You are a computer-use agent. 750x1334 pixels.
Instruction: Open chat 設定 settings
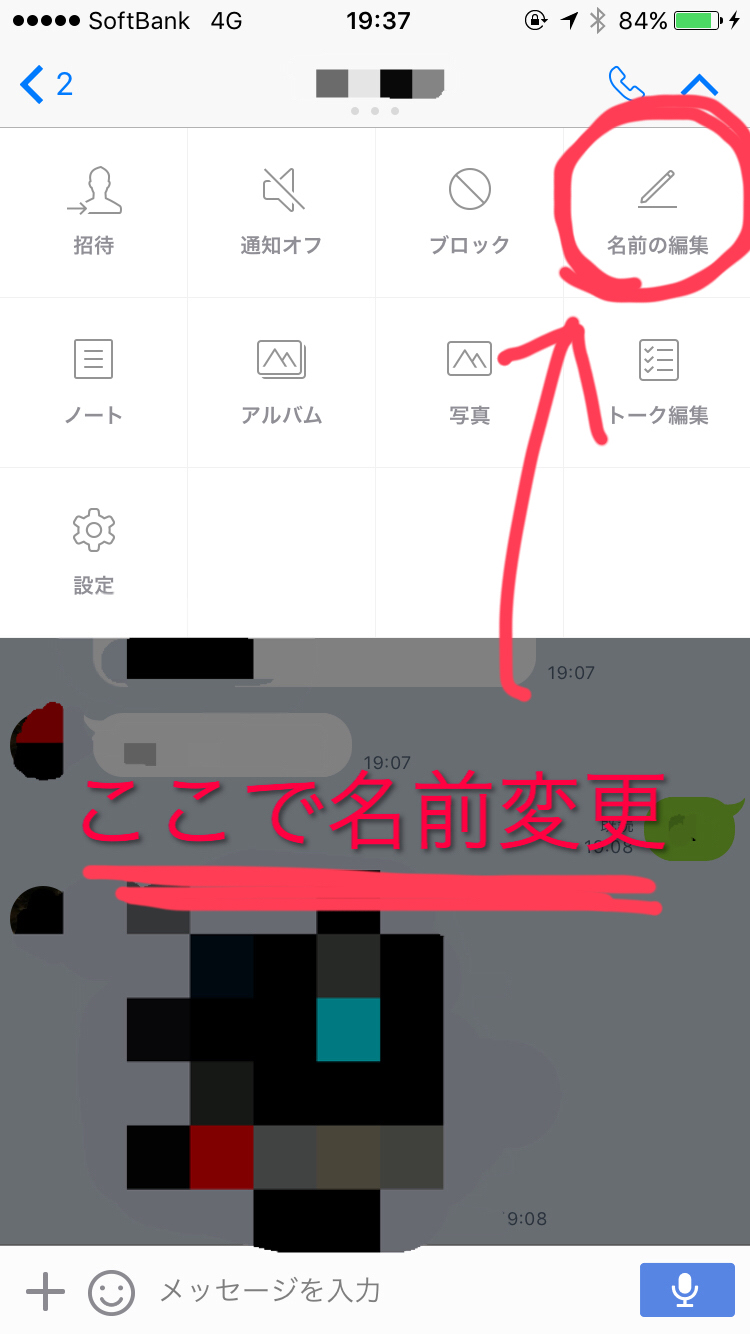click(94, 552)
